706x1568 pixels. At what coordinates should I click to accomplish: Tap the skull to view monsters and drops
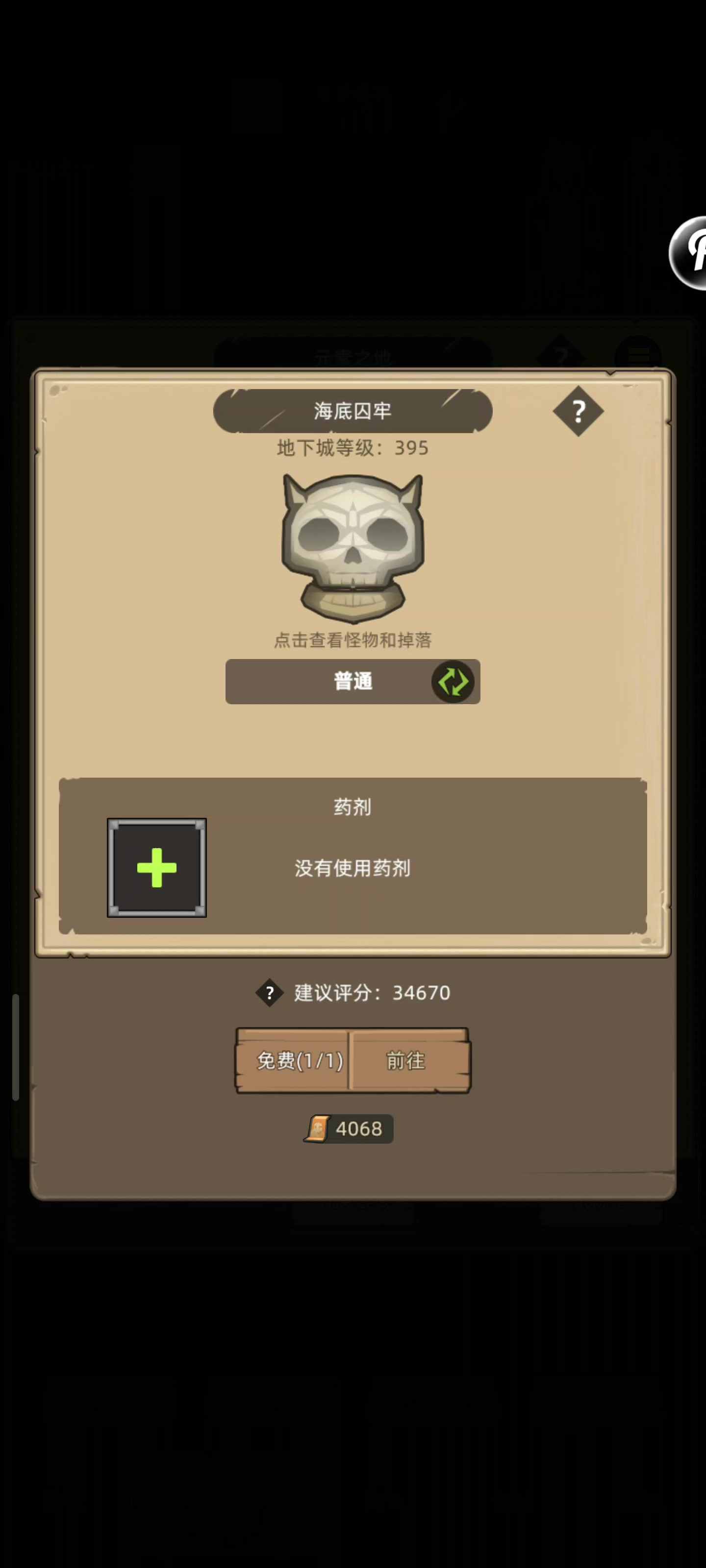click(x=353, y=548)
